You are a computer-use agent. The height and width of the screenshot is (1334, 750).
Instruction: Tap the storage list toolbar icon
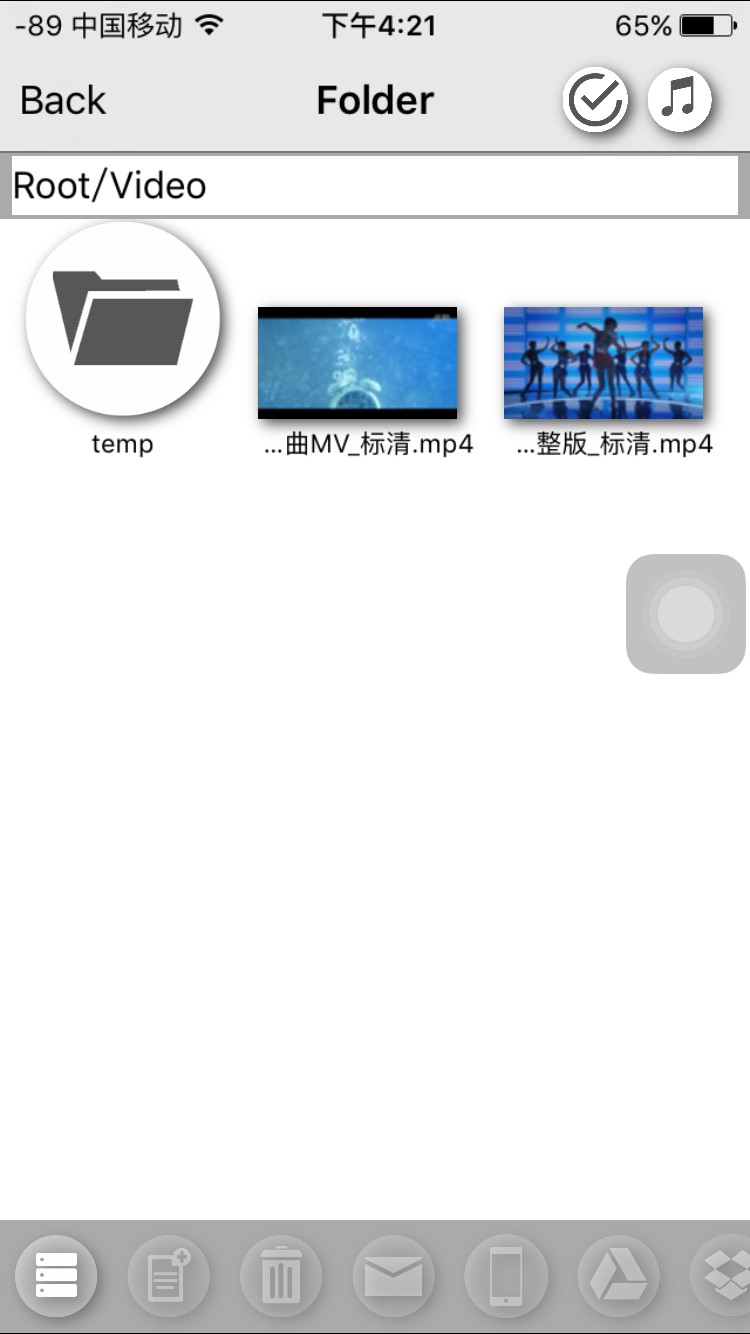pos(56,1276)
